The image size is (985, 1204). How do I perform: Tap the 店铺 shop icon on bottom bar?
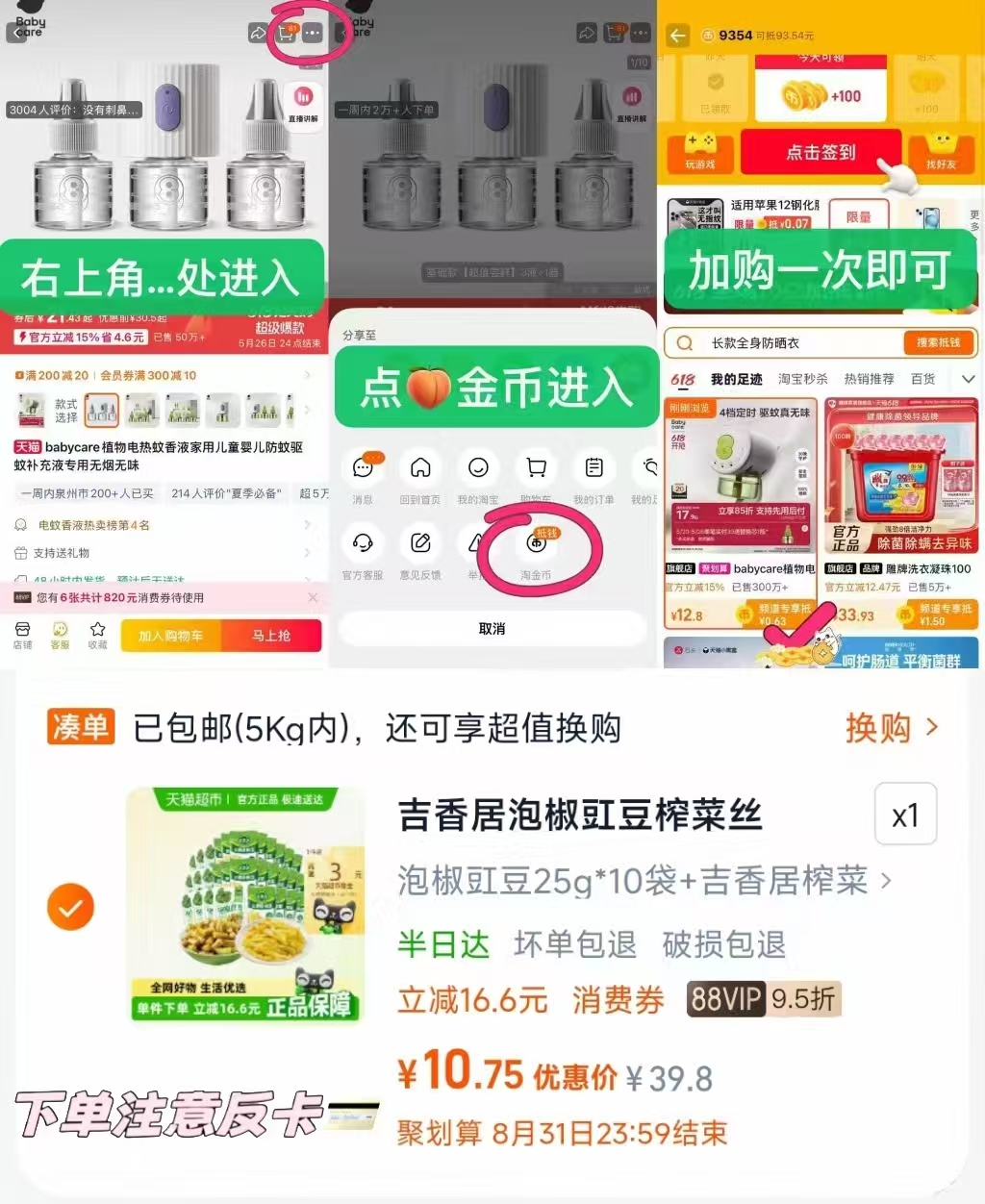(x=23, y=635)
